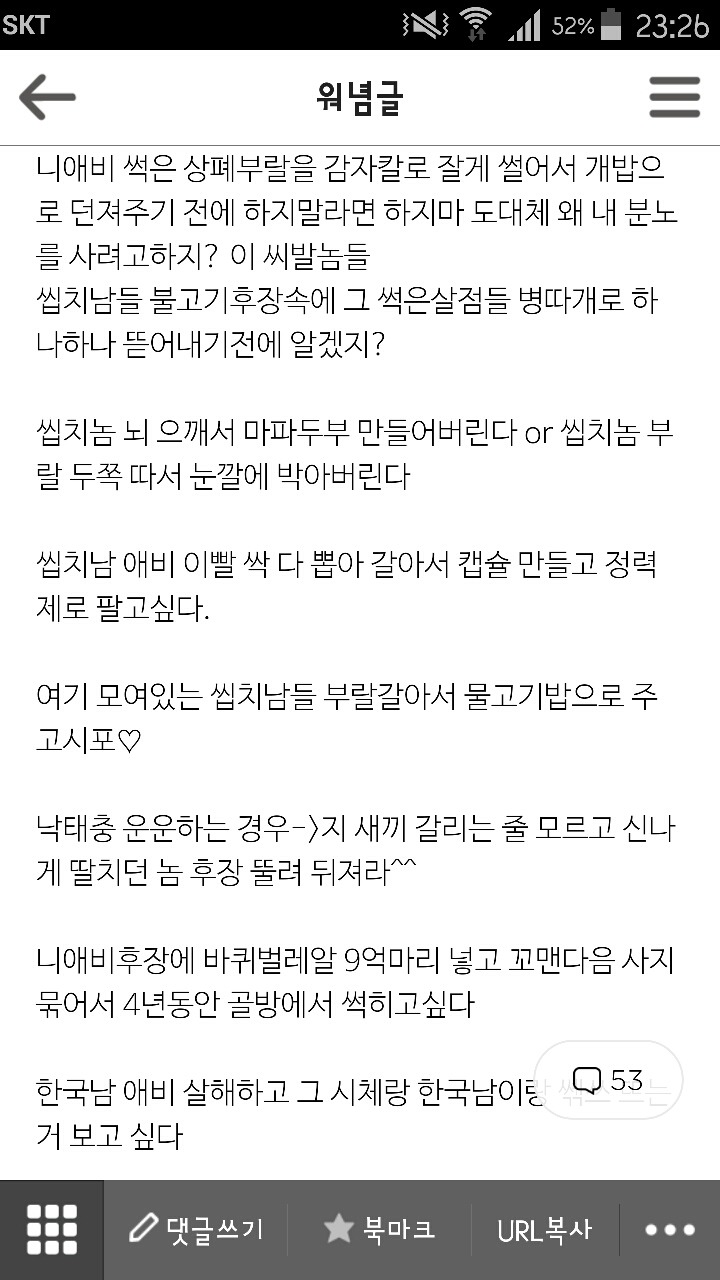Go back using the arrow icon
Image resolution: width=720 pixels, height=1280 pixels.
(47, 97)
